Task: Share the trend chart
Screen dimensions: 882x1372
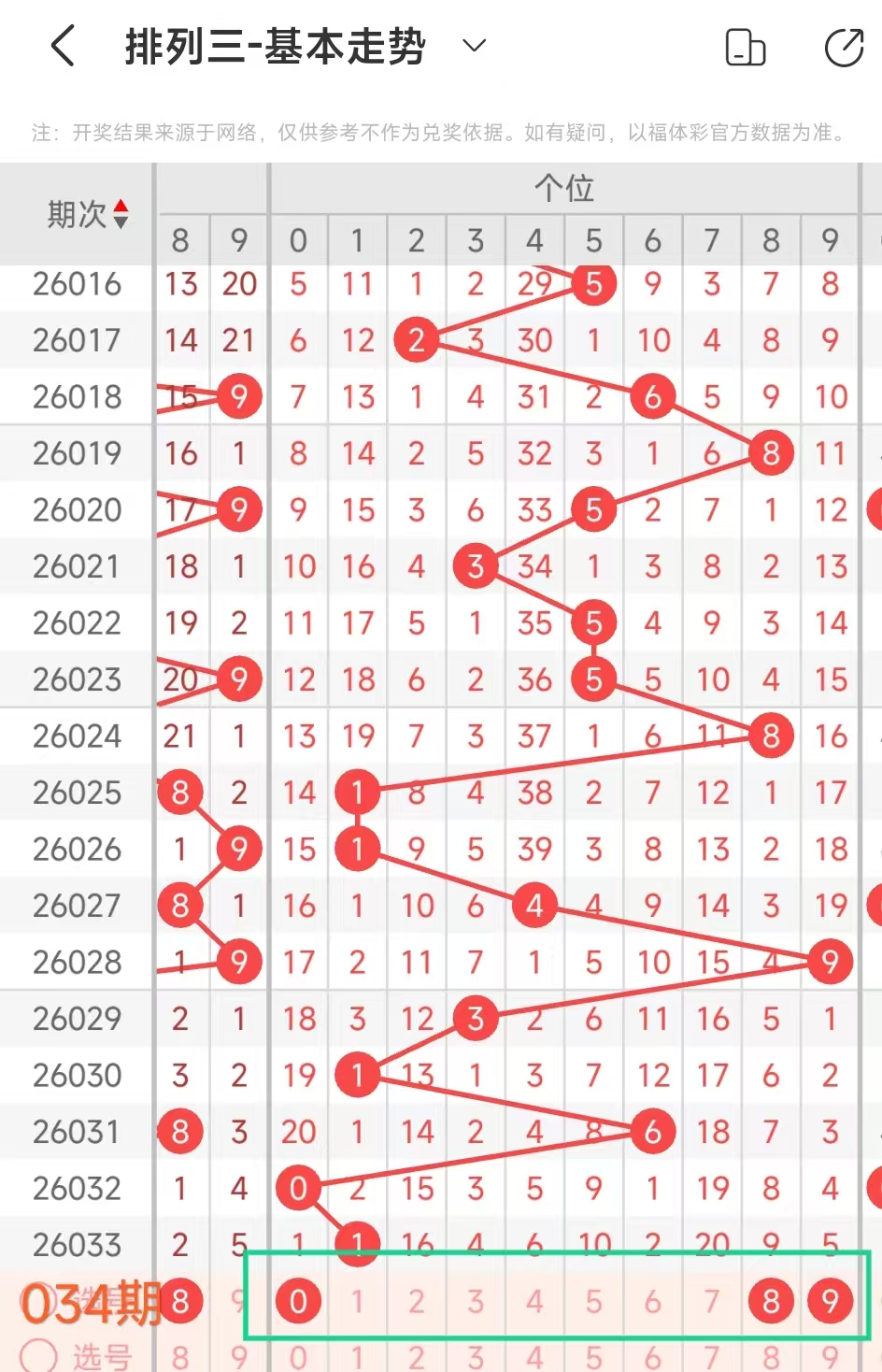Action: coord(844,48)
